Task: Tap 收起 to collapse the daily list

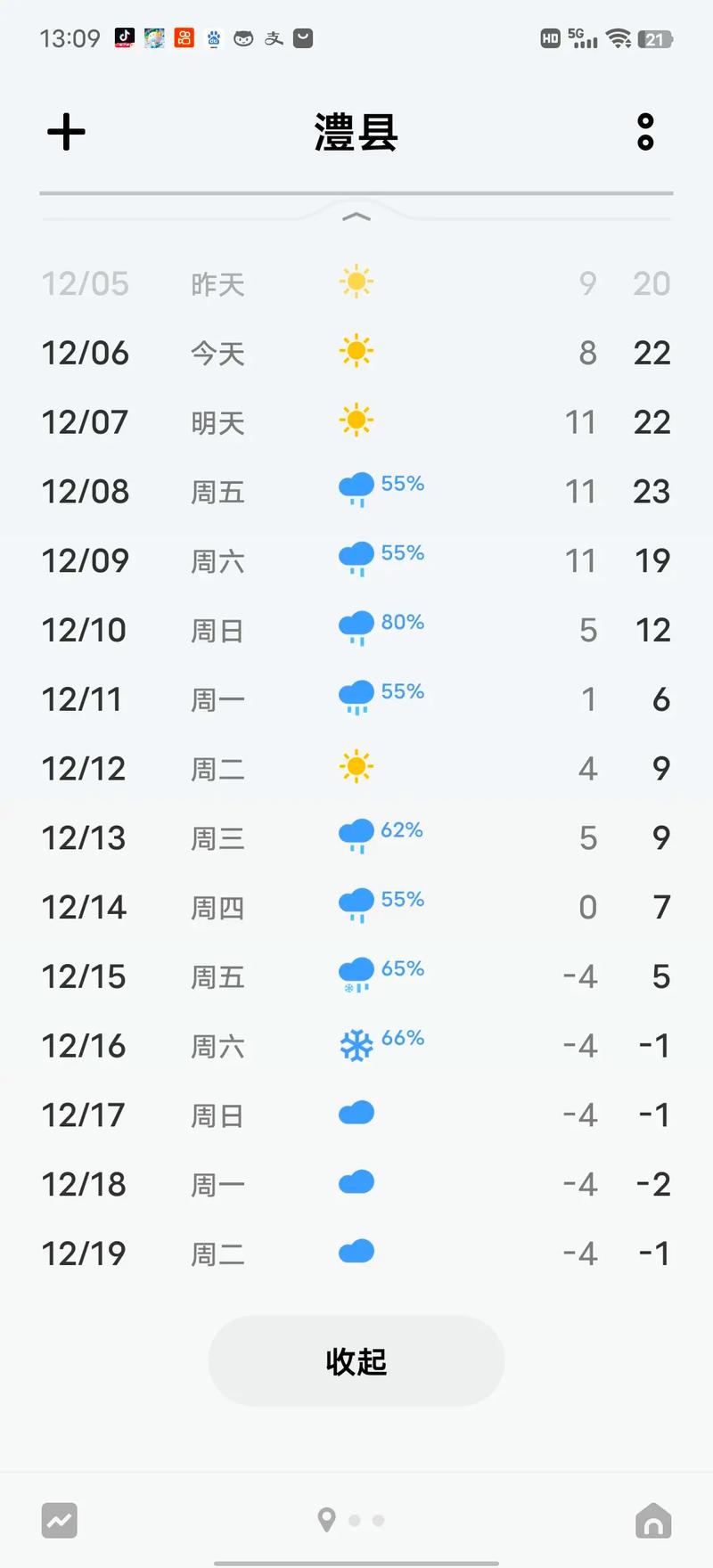Action: (x=356, y=1360)
